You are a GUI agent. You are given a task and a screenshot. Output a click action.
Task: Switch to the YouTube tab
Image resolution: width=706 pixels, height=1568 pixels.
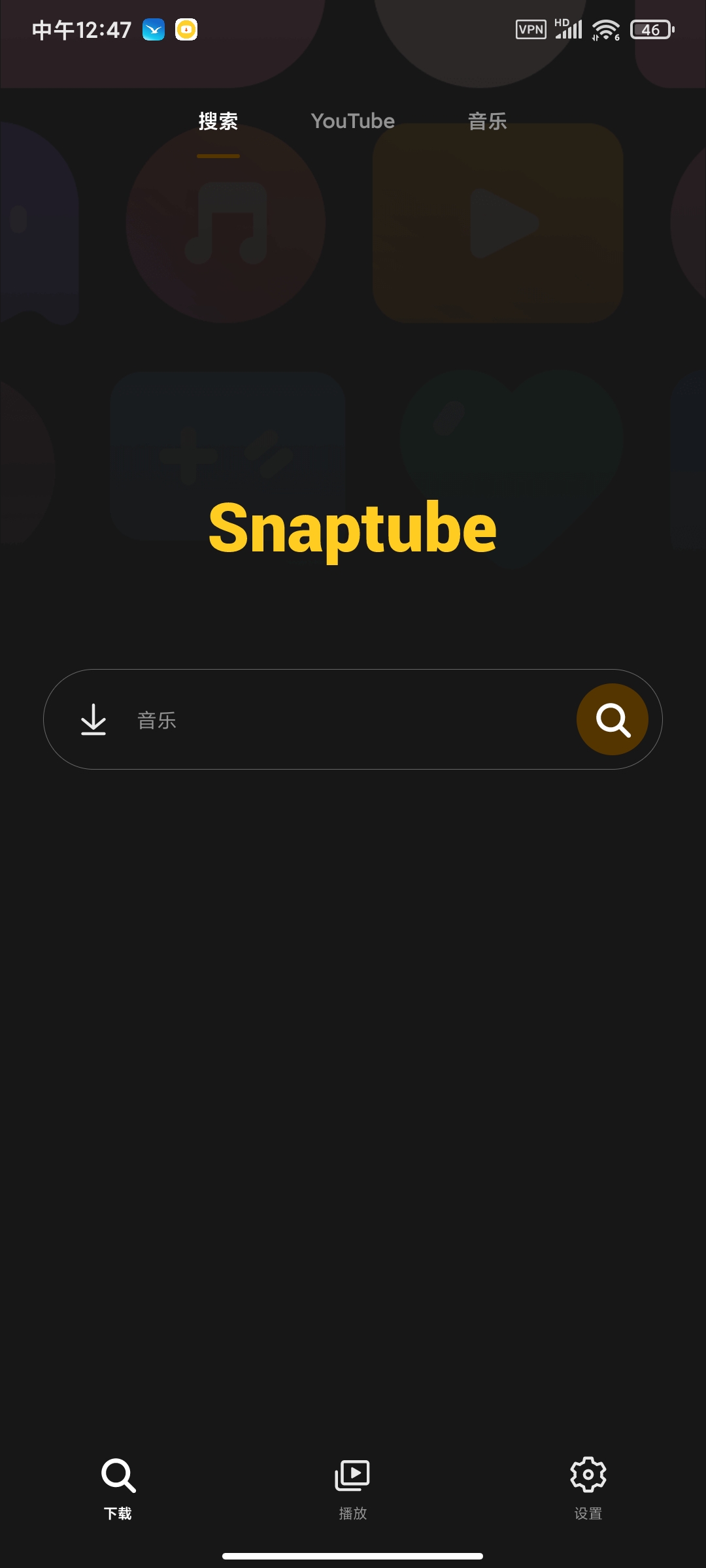coord(353,121)
